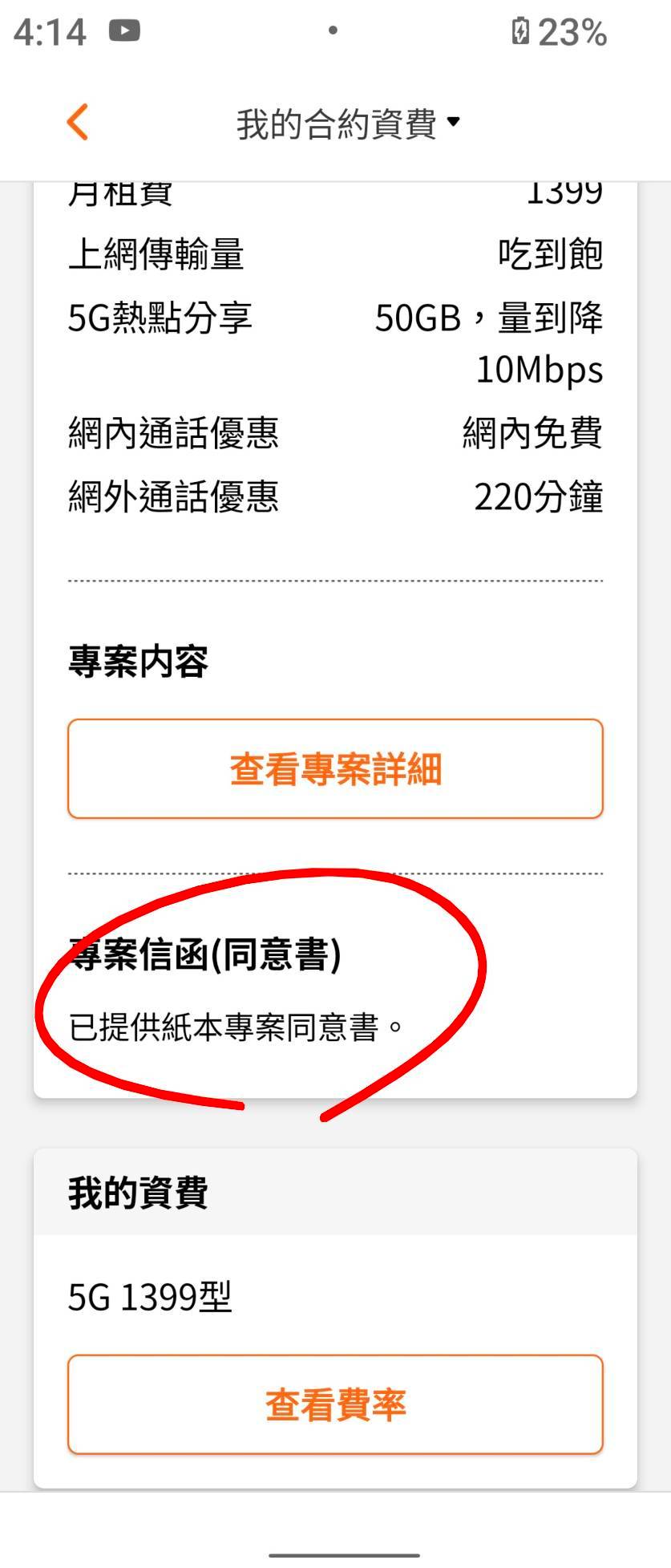Open 查看專案詳細 plan details

click(335, 768)
